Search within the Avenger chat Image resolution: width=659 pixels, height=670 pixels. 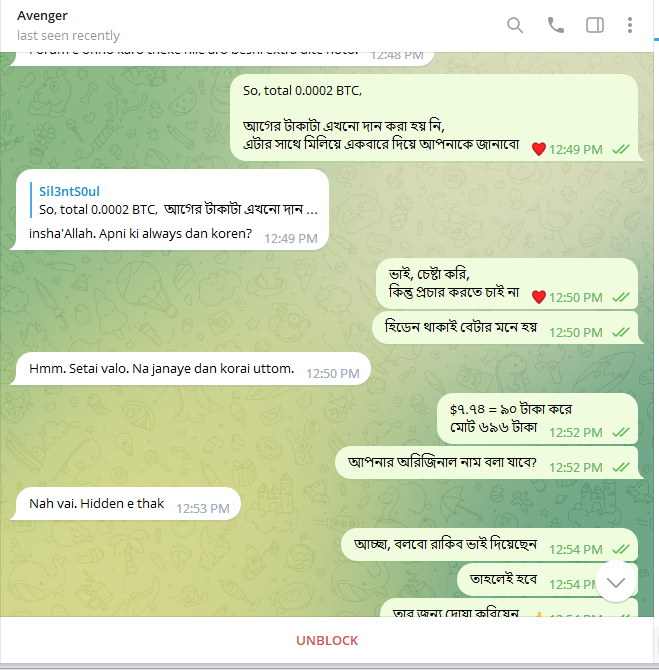[515, 25]
